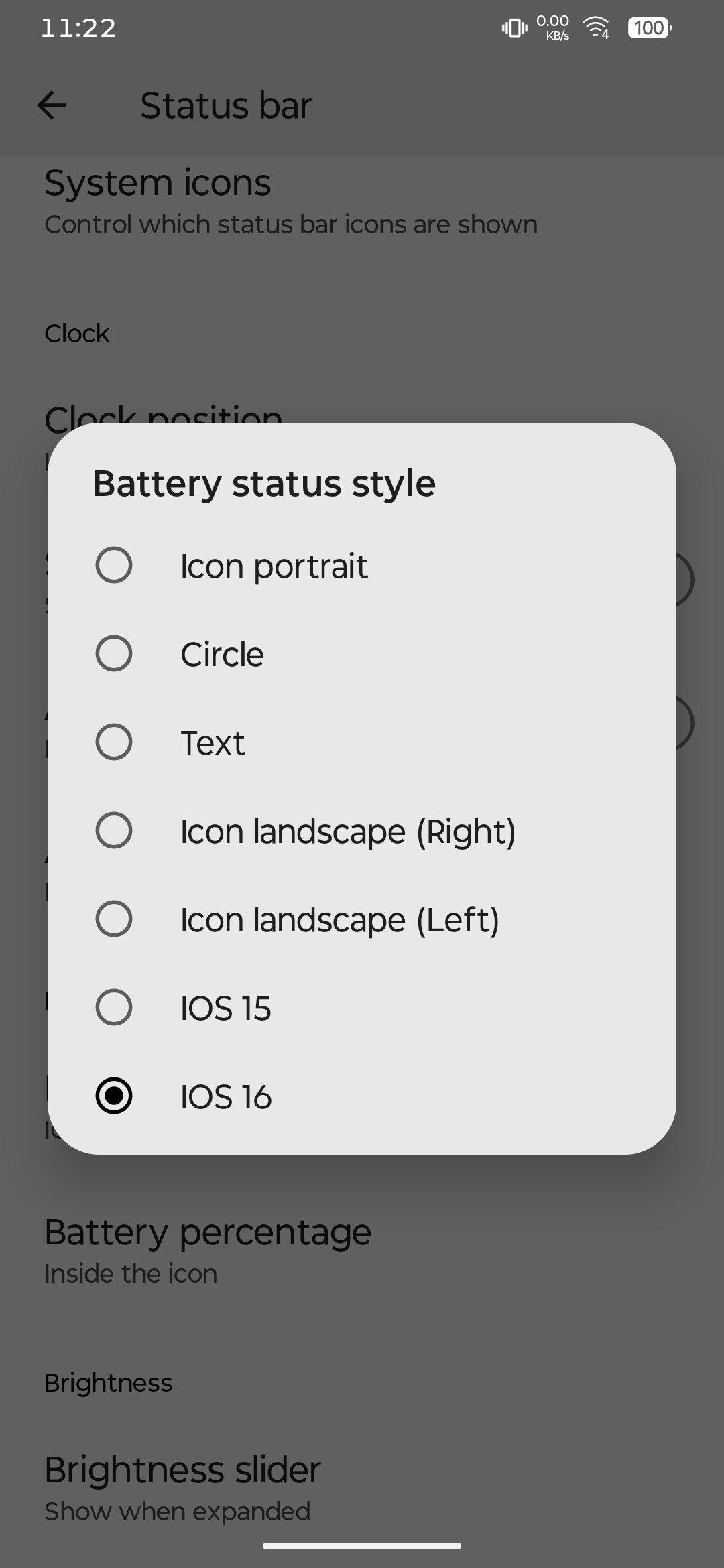Choose the Circle battery style

pos(361,654)
